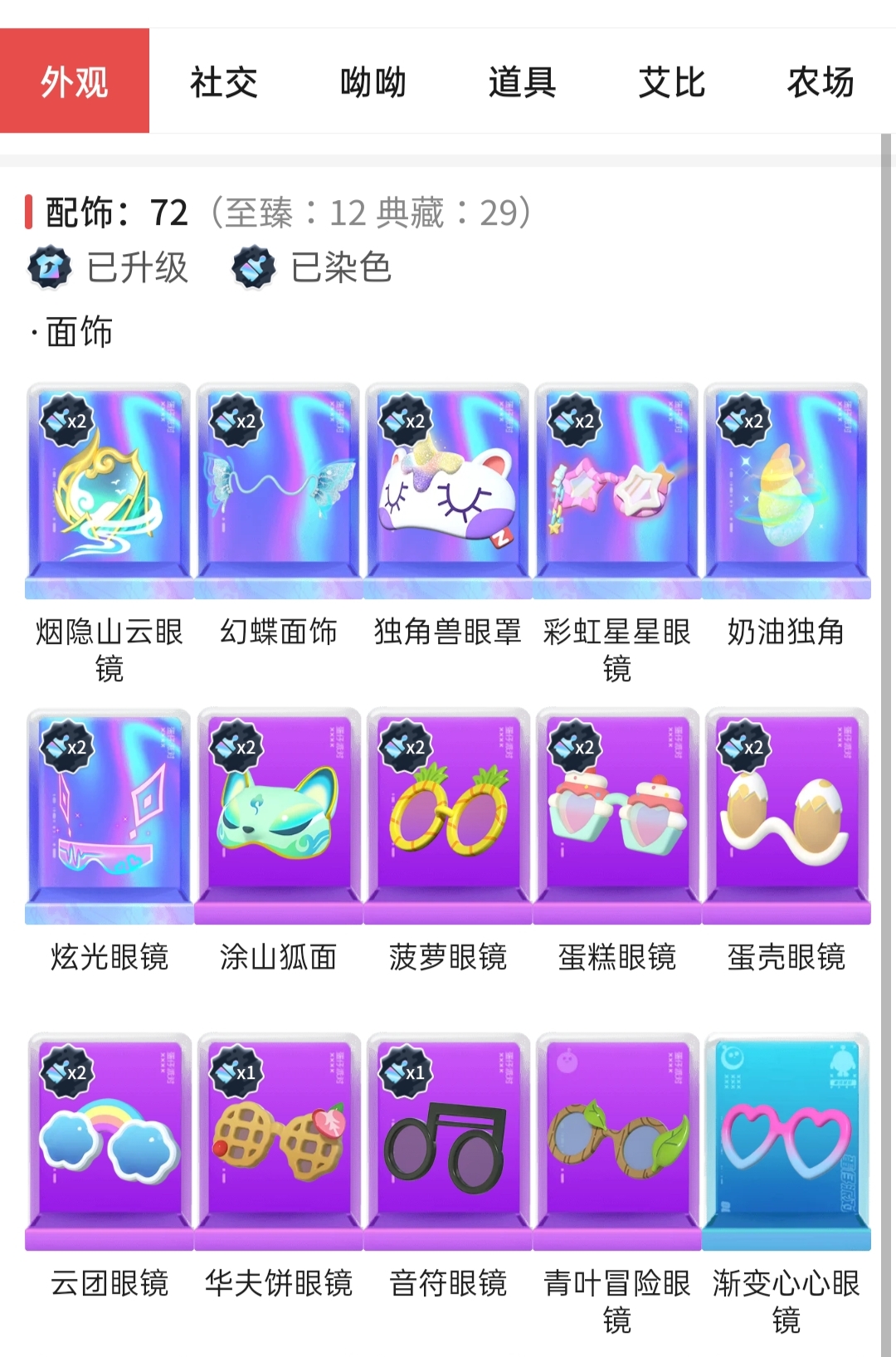Select the 音符眼镜 card

448,1142
